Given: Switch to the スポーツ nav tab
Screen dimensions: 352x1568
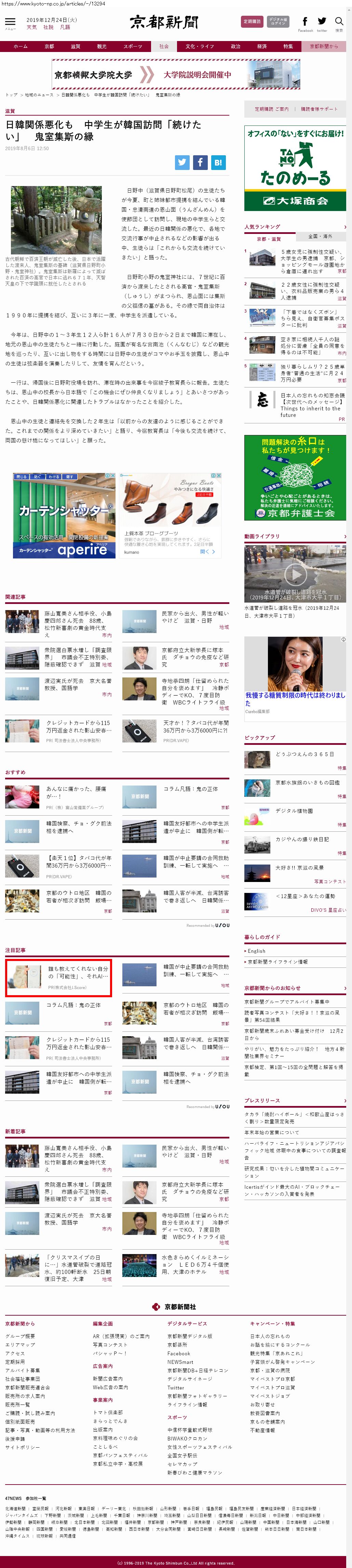Looking at the screenshot, I should (133, 46).
